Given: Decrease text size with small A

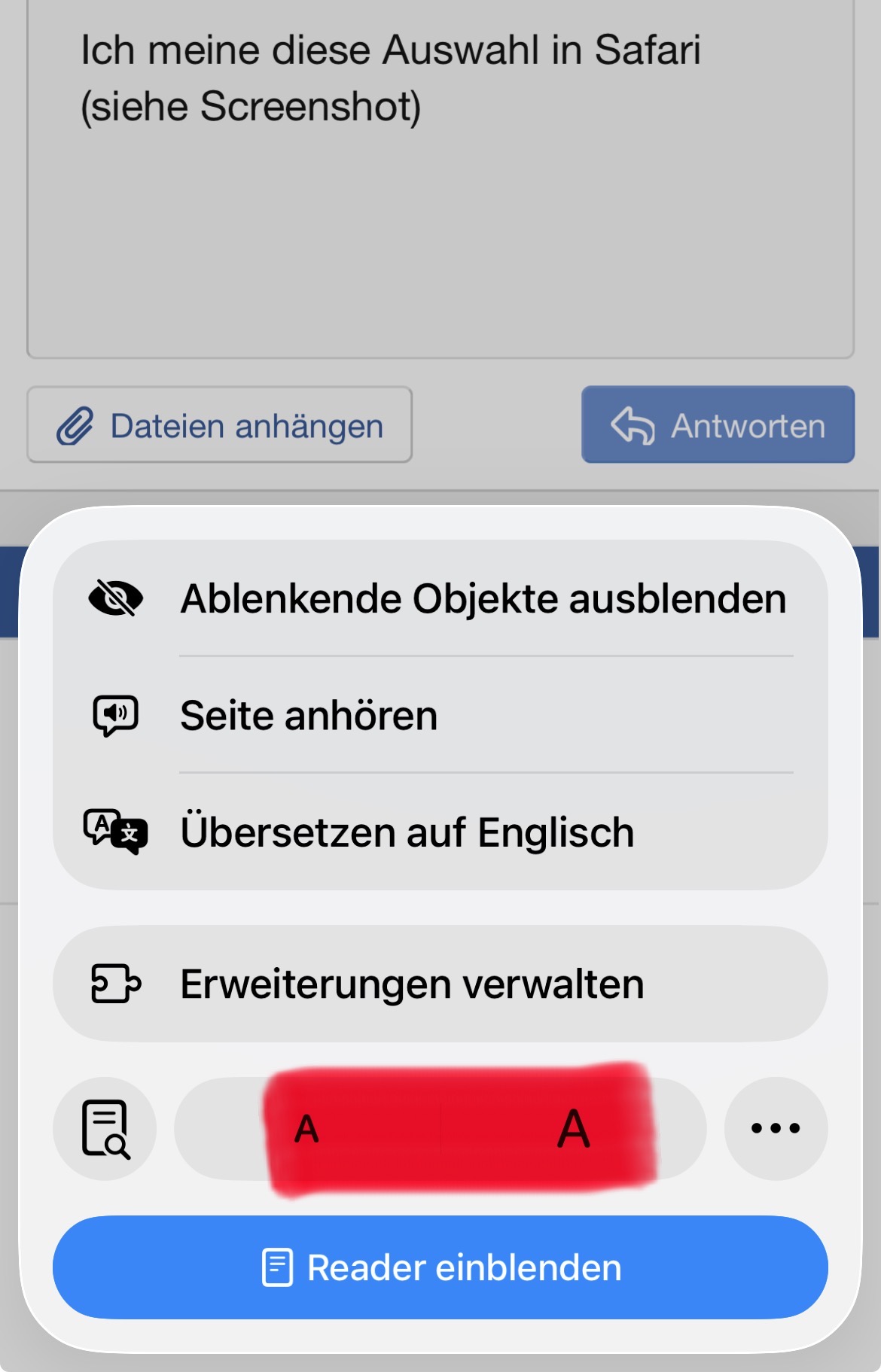Looking at the screenshot, I should click(x=306, y=1128).
